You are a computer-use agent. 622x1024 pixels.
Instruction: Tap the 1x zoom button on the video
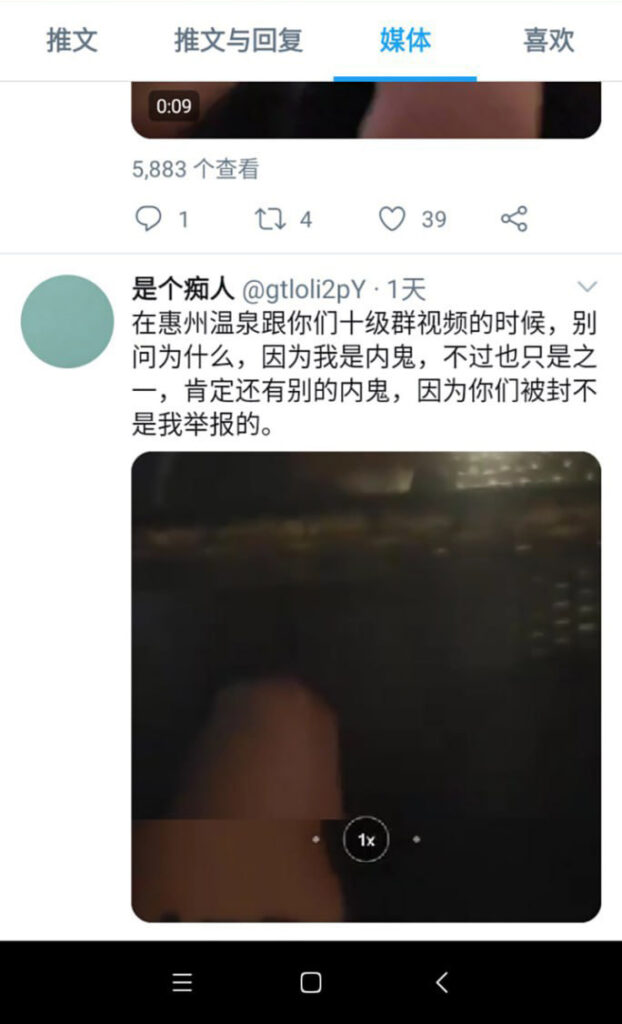366,840
